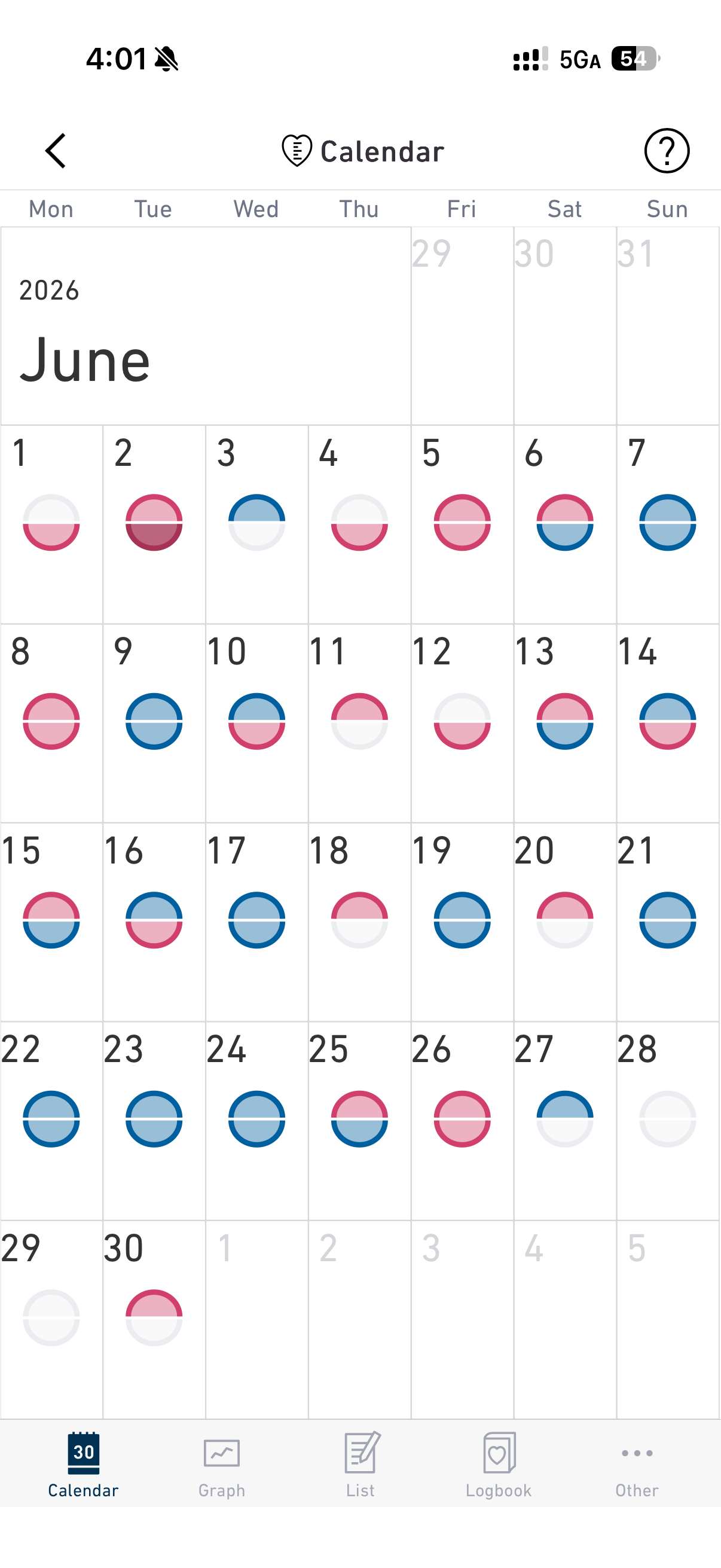Select June 28 on the calendar
The width and height of the screenshot is (721, 1568).
tap(667, 1121)
